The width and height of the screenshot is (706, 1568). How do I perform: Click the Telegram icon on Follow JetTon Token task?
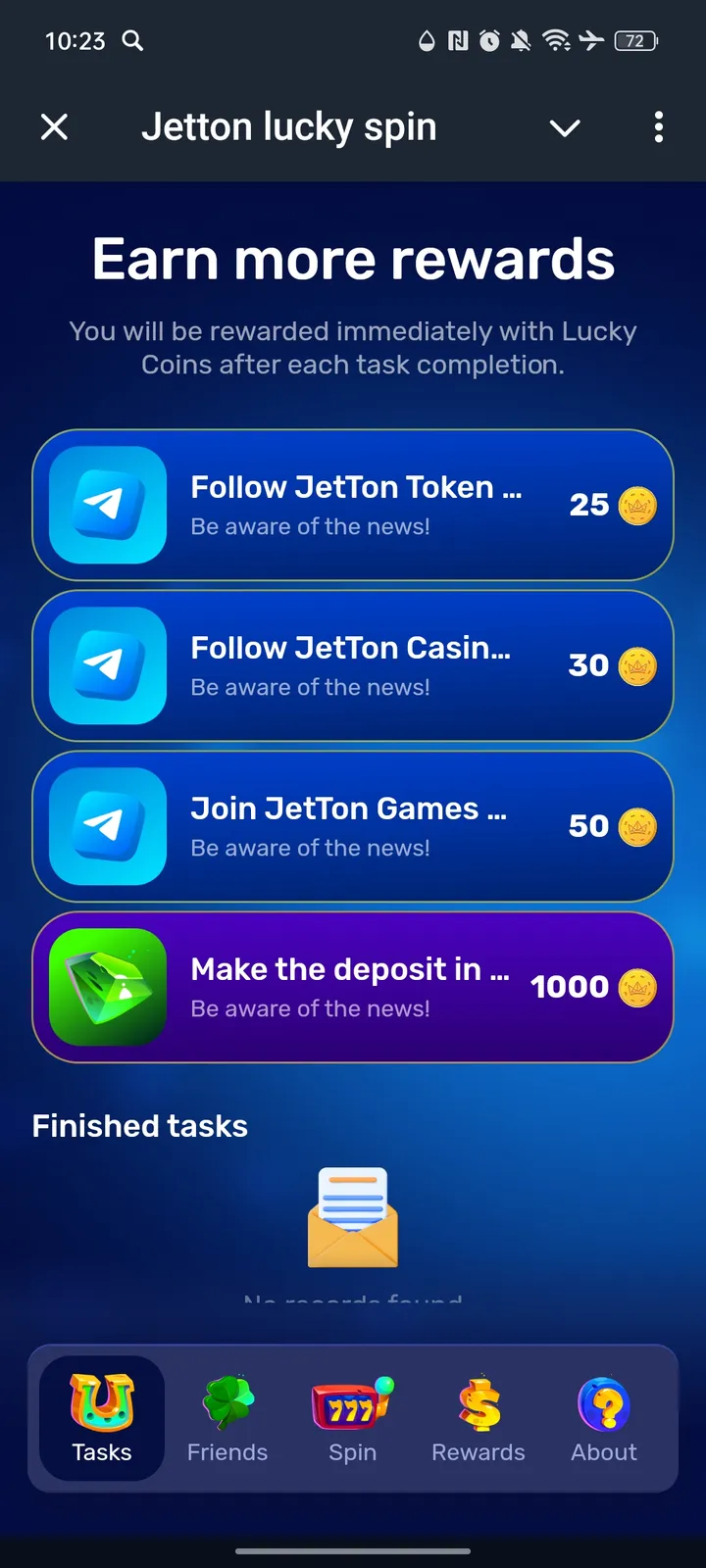tap(107, 505)
